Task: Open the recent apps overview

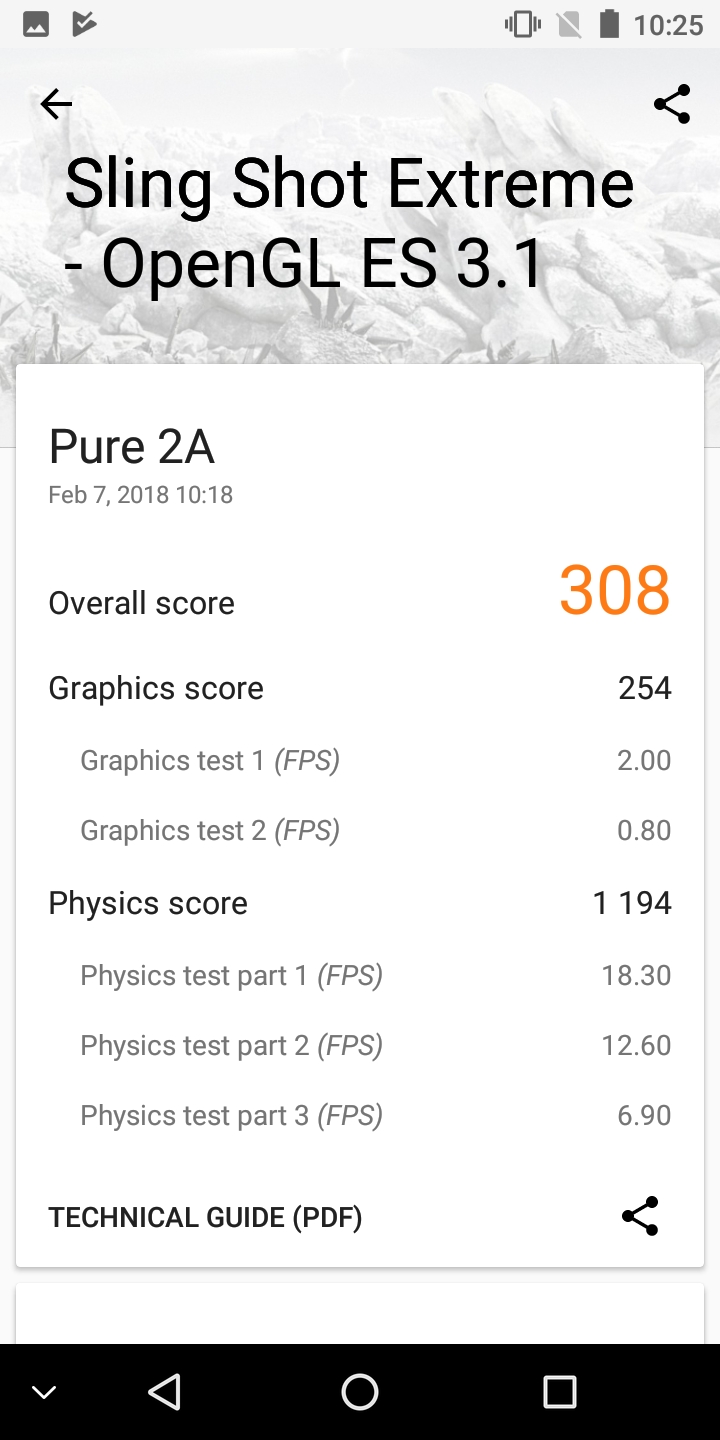Action: [x=559, y=1391]
